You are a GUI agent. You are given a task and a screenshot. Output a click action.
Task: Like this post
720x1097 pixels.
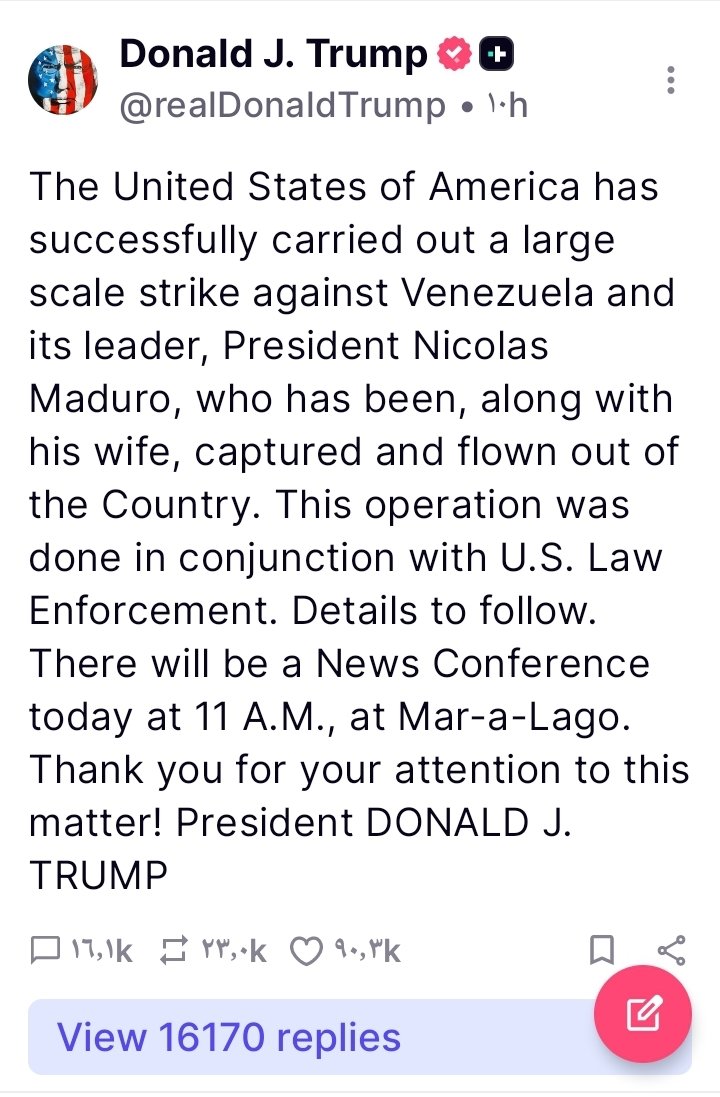tap(303, 951)
